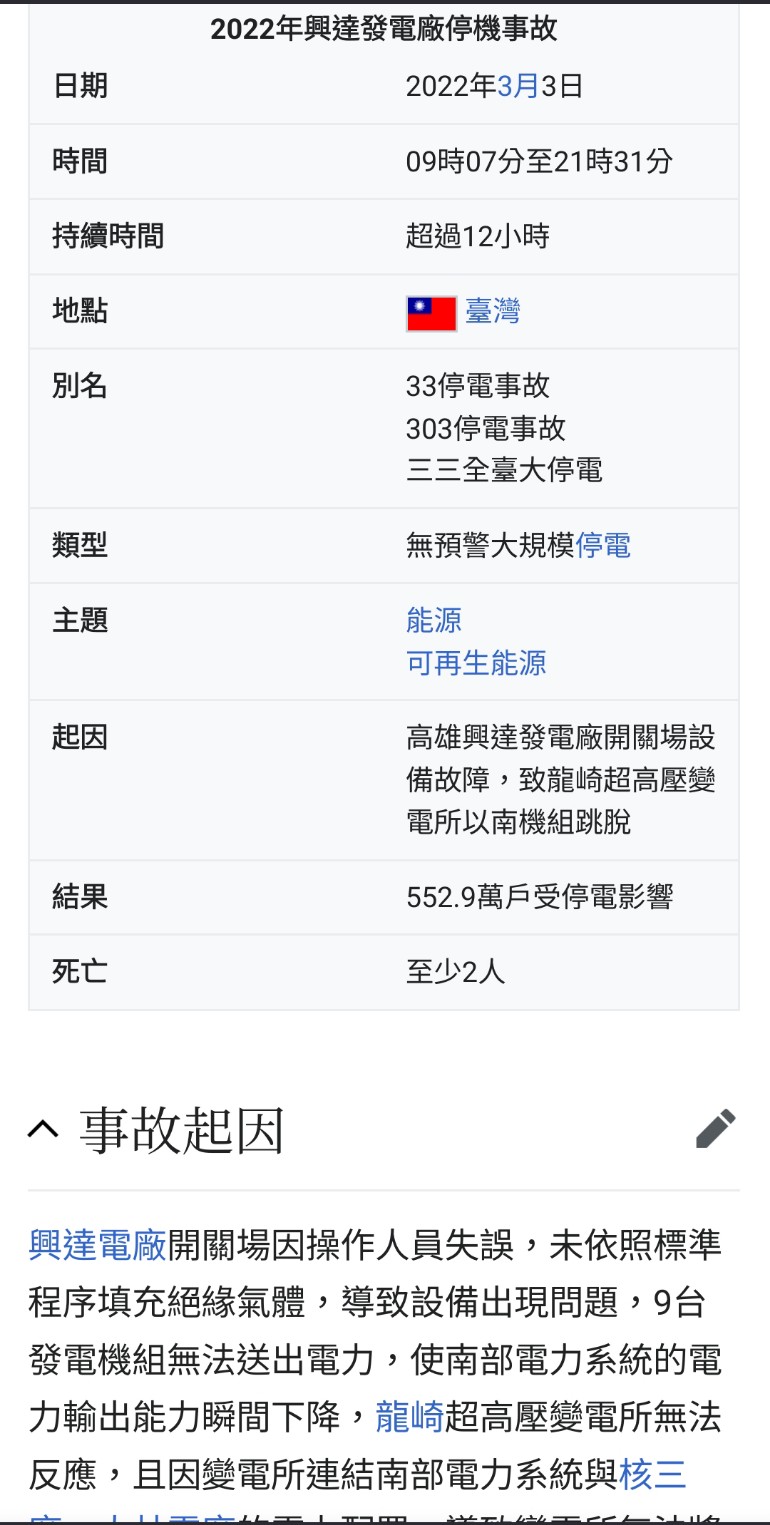Image resolution: width=770 pixels, height=1525 pixels.
Task: Open the 能源 topic link
Action: pos(434,620)
